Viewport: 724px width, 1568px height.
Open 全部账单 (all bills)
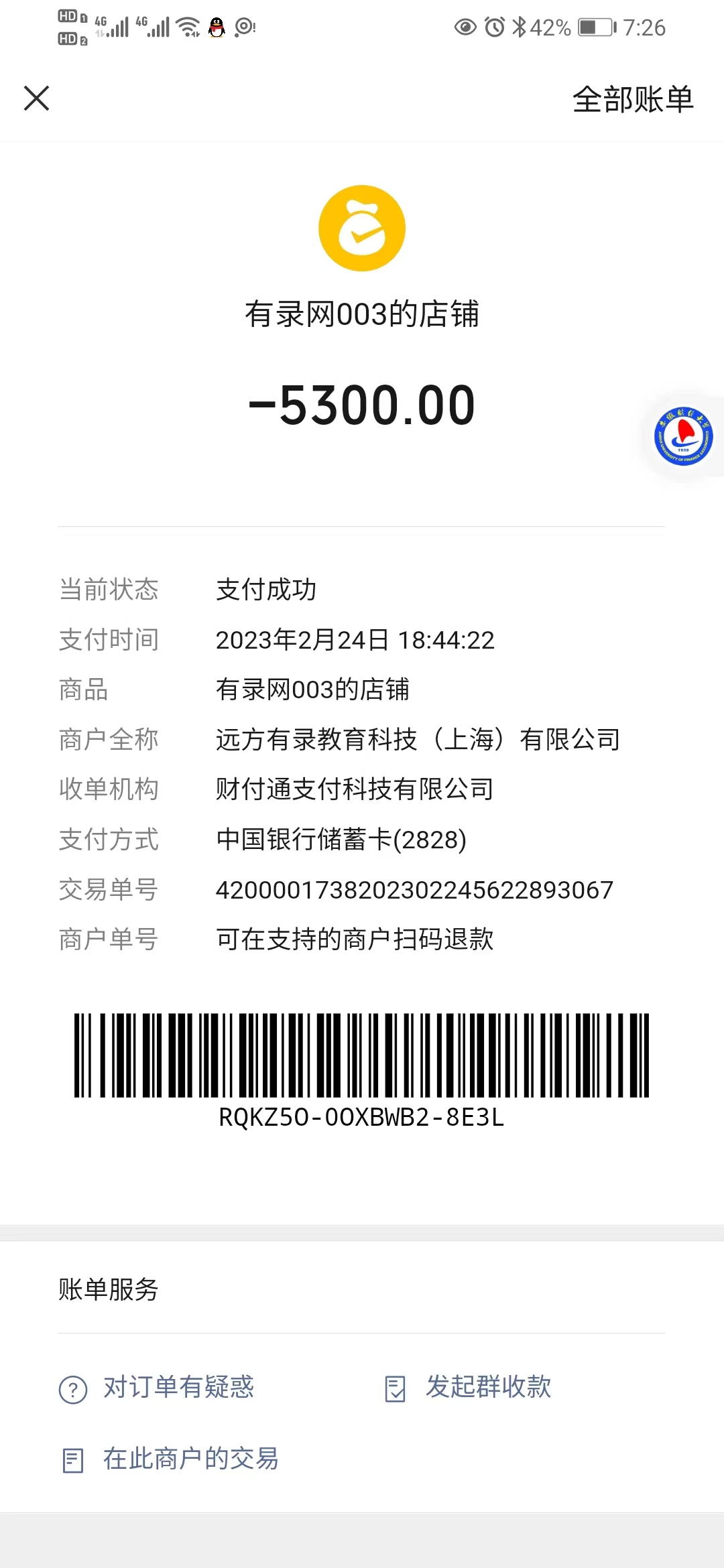[632, 100]
